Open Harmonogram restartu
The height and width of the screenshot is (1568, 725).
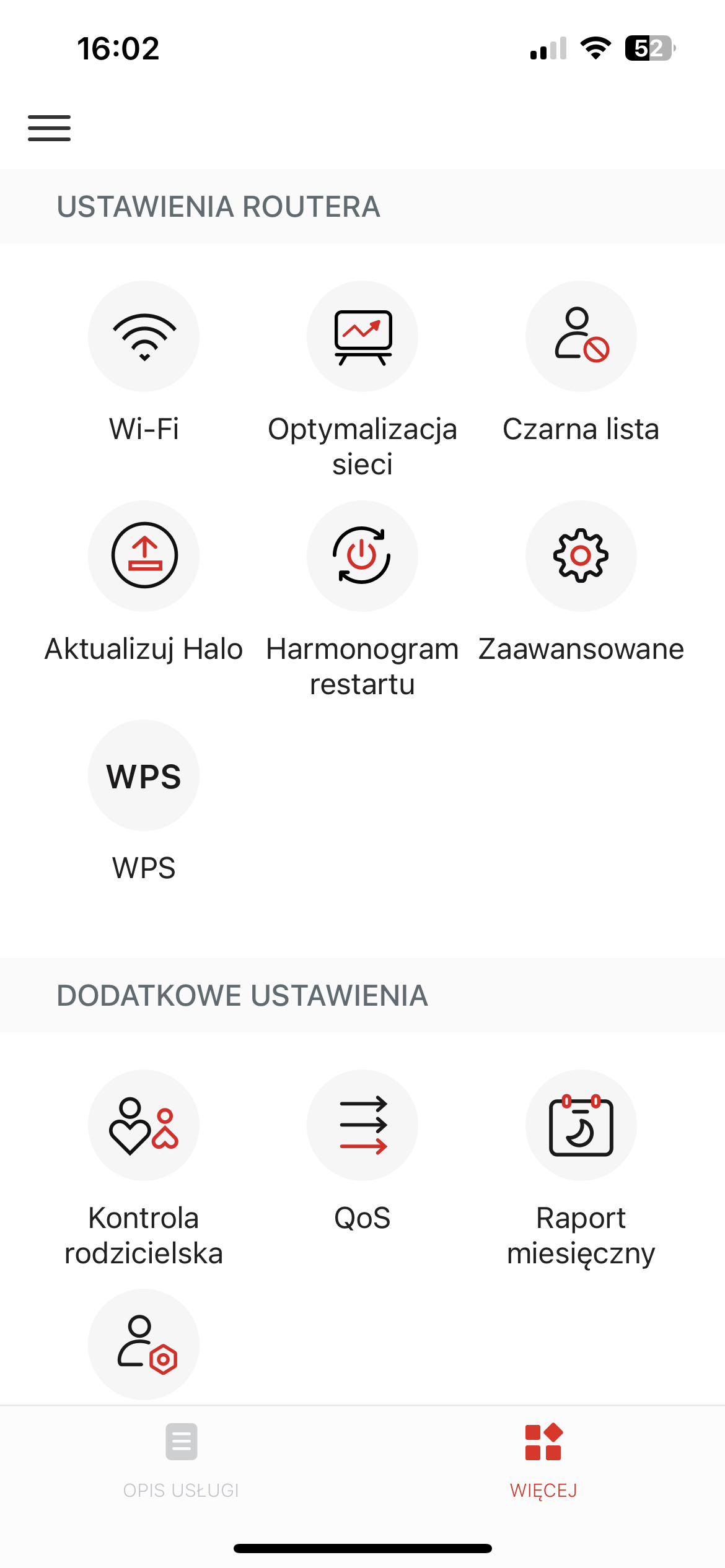pos(362,555)
